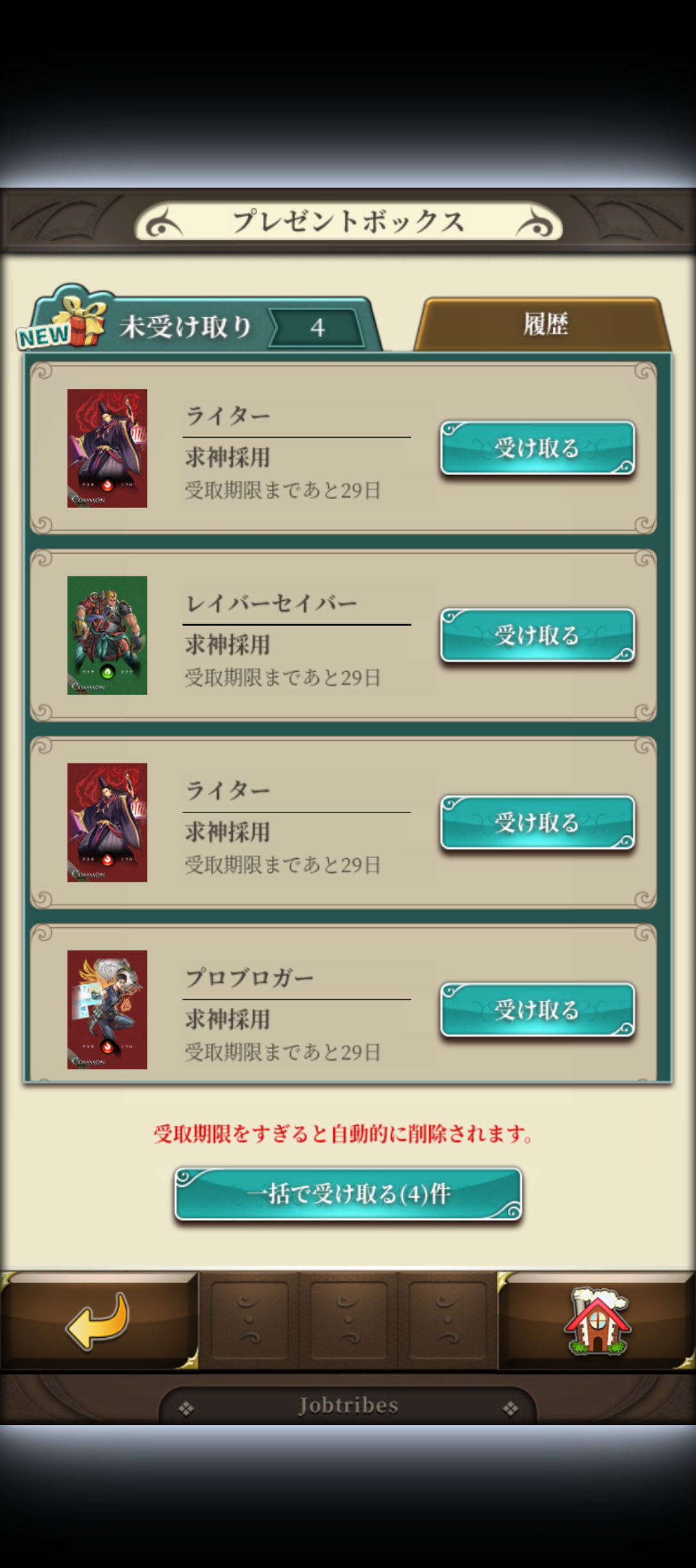Go back with the yellow arrow

[x=98, y=1320]
